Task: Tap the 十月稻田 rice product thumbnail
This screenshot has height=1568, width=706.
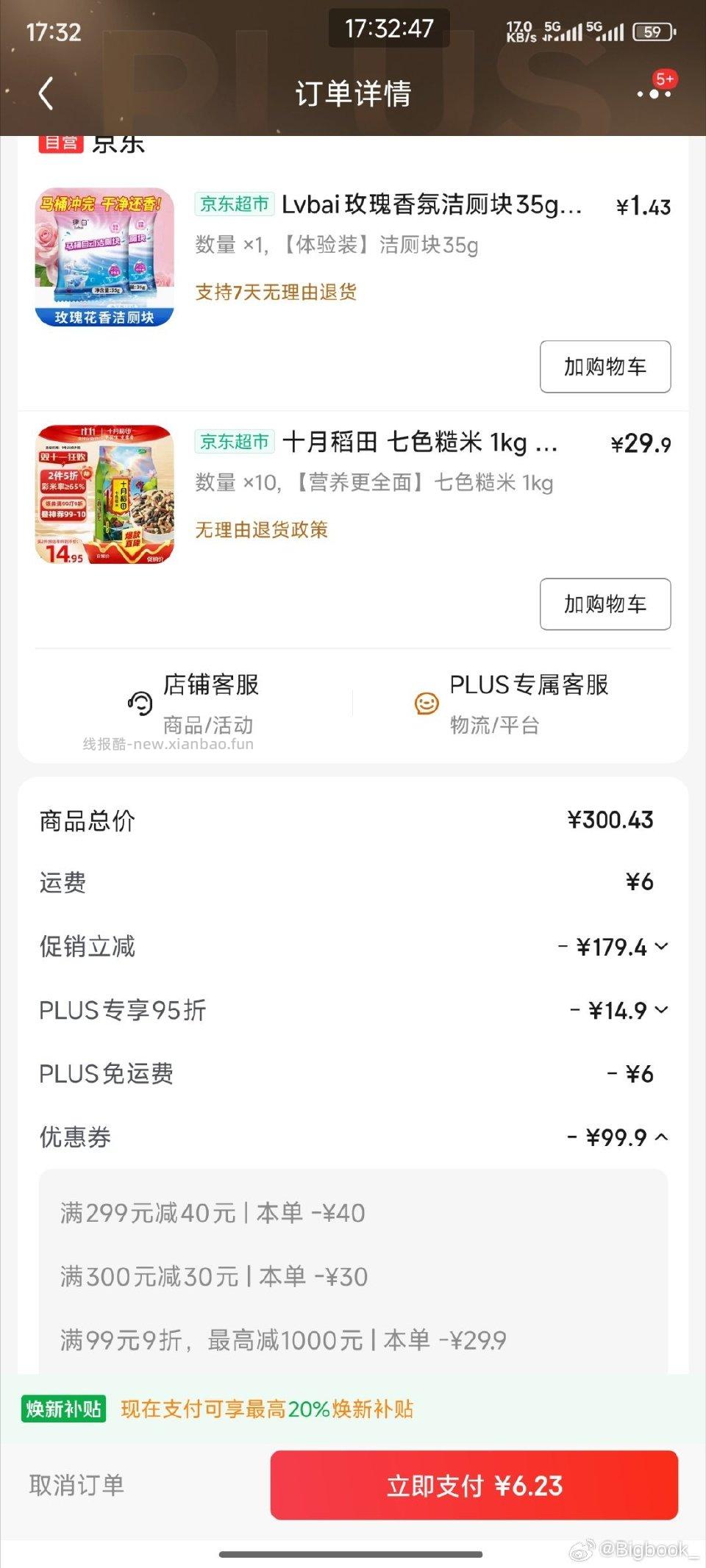Action: point(104,494)
